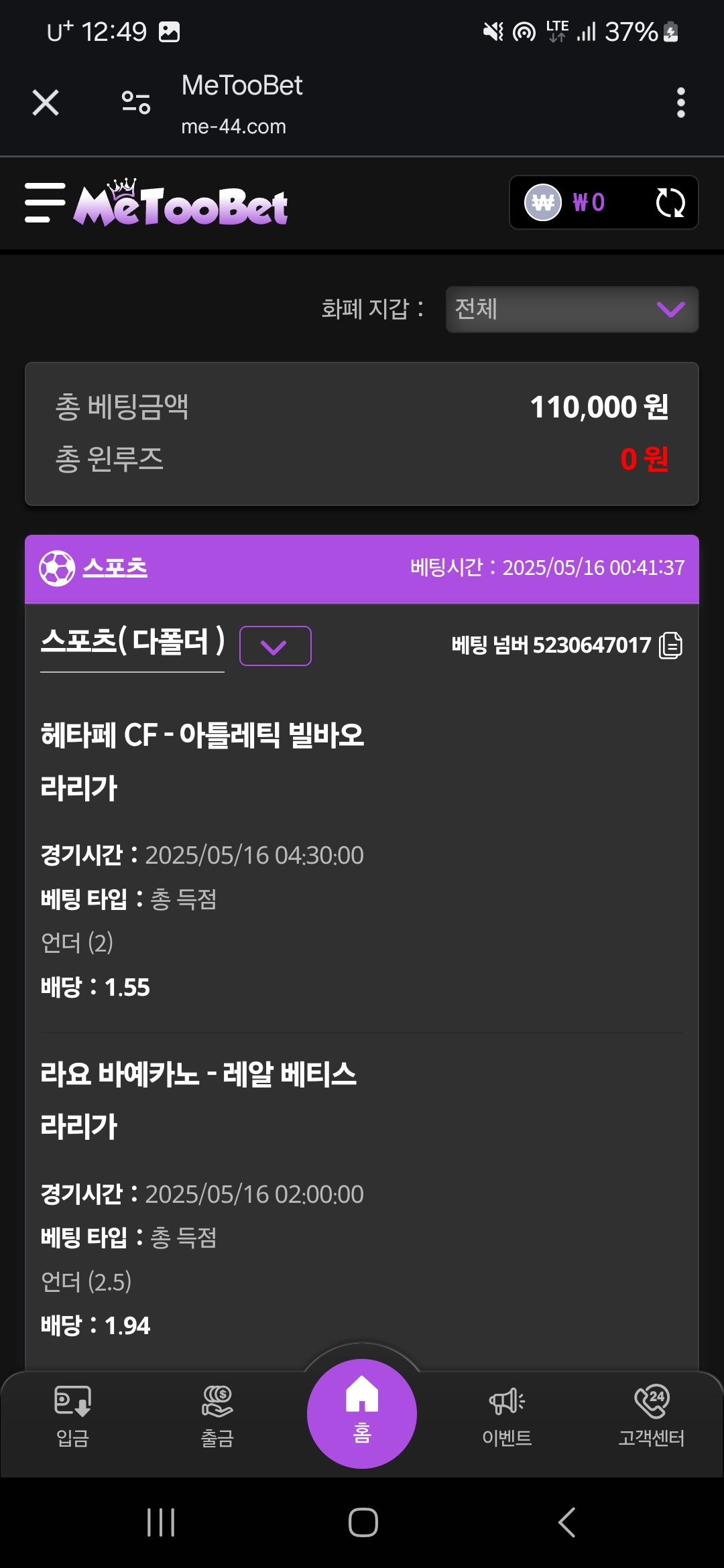Open system recent apps
Image resolution: width=724 pixels, height=1568 pixels.
pos(161,1522)
